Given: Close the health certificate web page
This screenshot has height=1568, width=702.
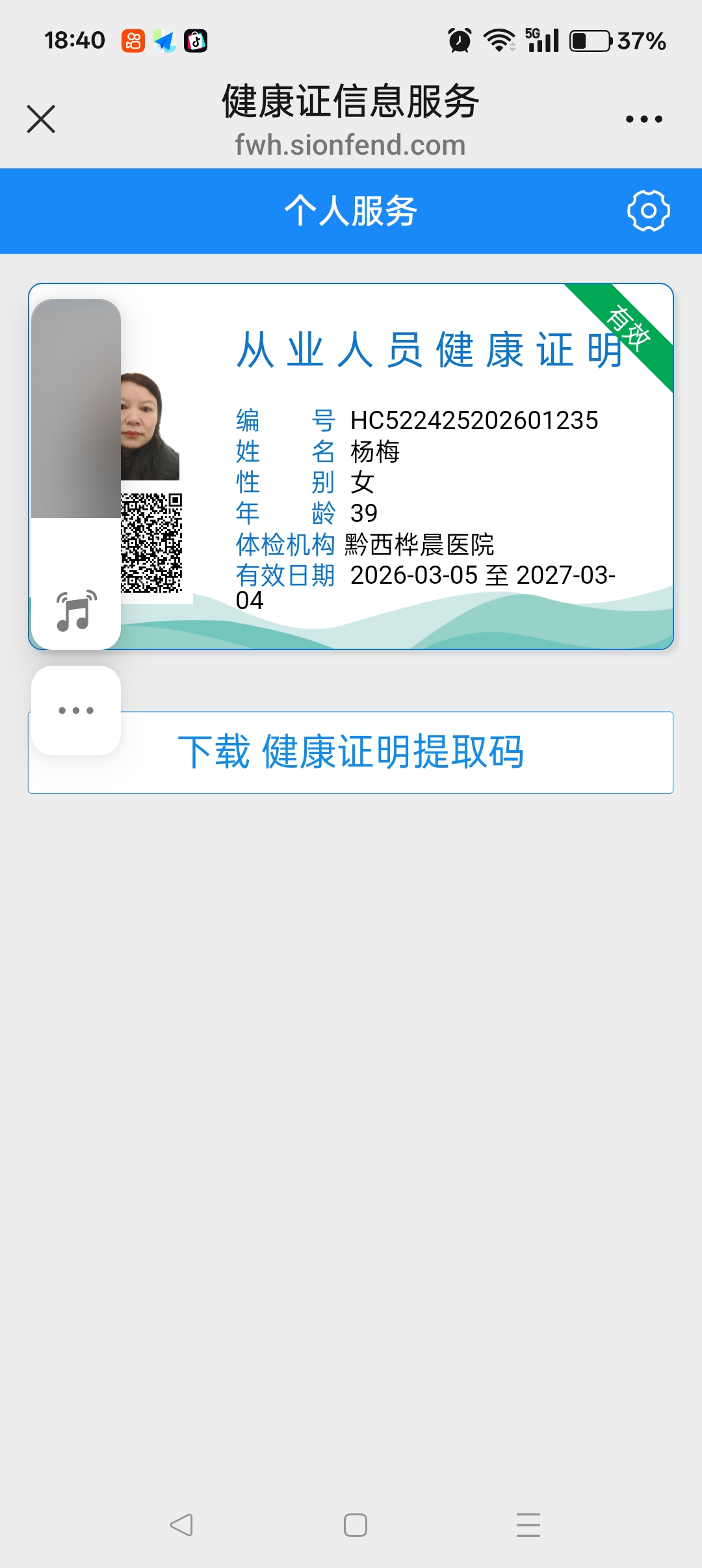Looking at the screenshot, I should pyautogui.click(x=41, y=119).
